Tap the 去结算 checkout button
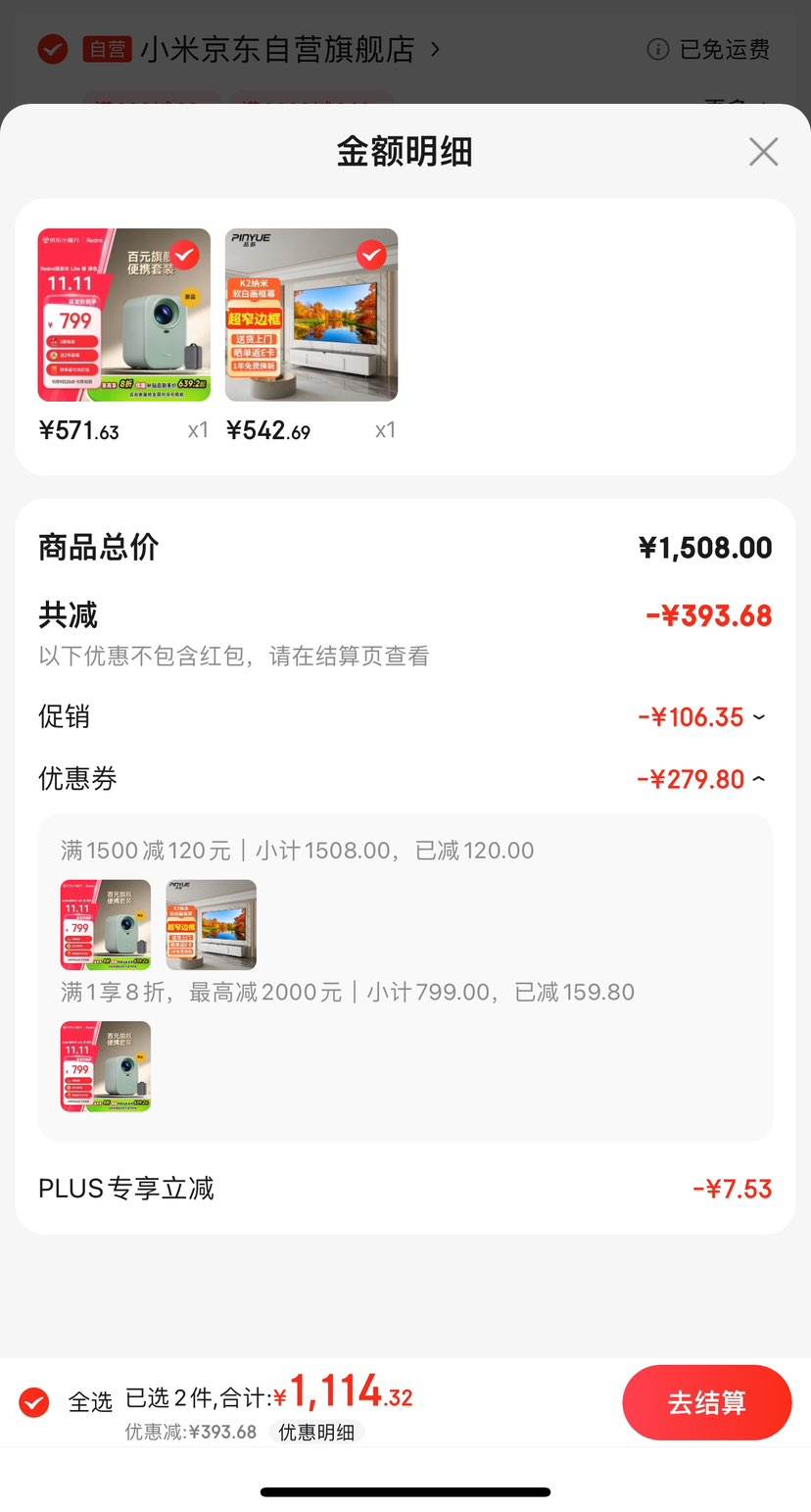The image size is (811, 1512). 707,1402
